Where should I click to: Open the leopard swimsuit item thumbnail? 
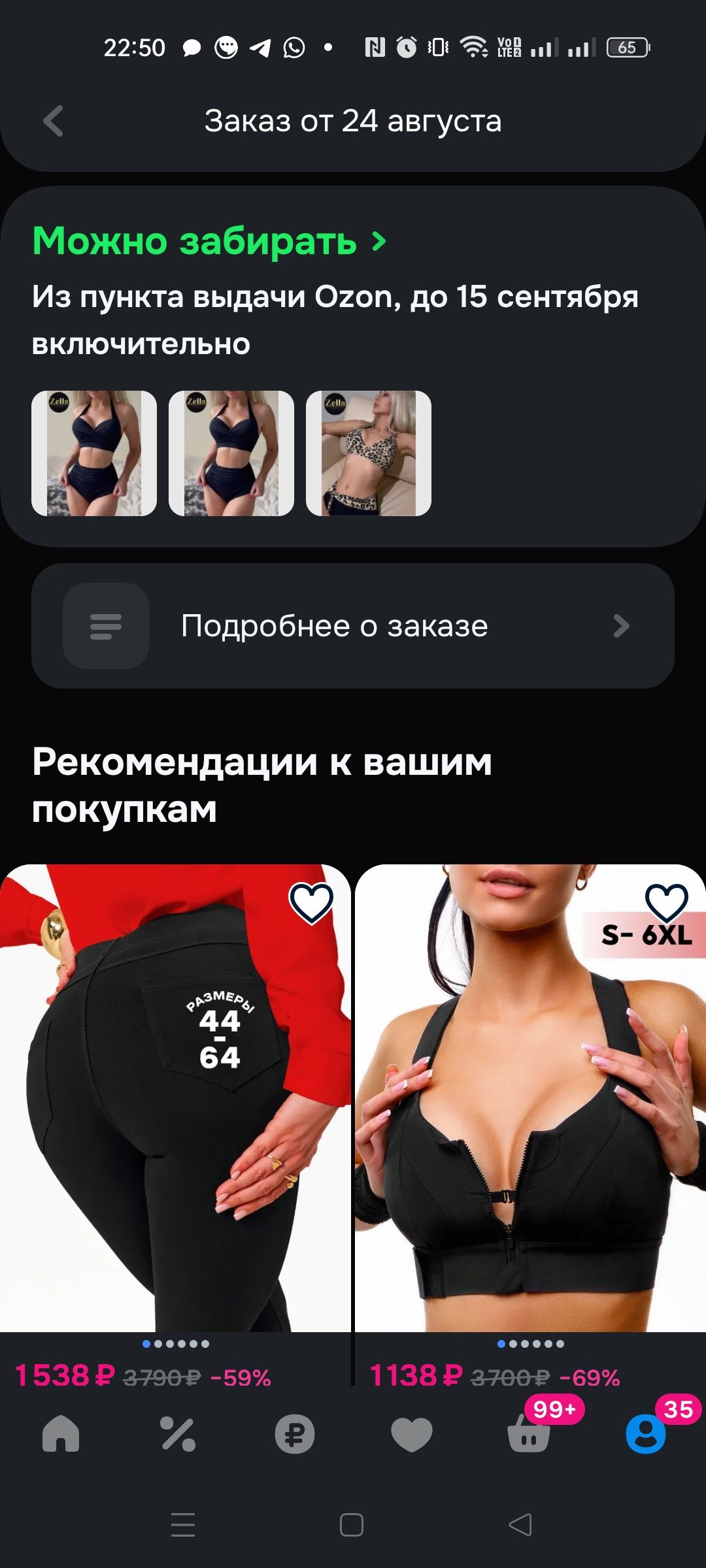368,453
